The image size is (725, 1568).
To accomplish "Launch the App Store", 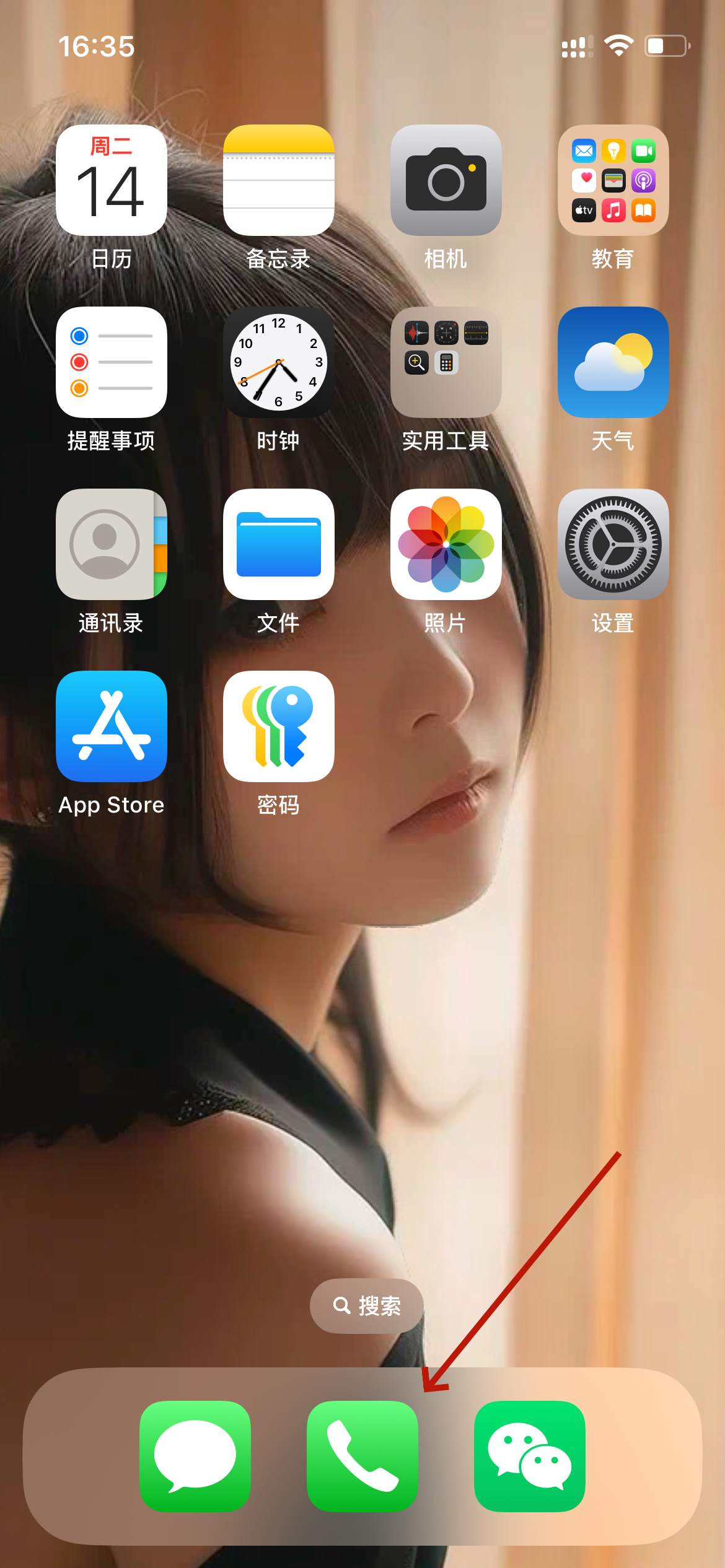I will (x=112, y=726).
